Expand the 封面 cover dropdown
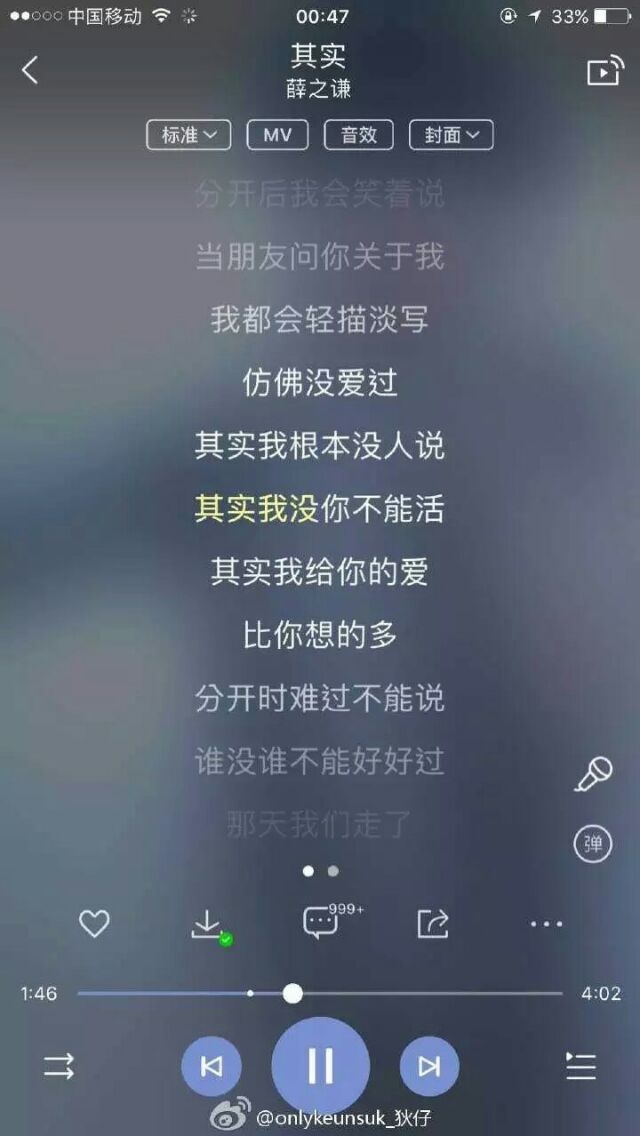 pos(451,135)
